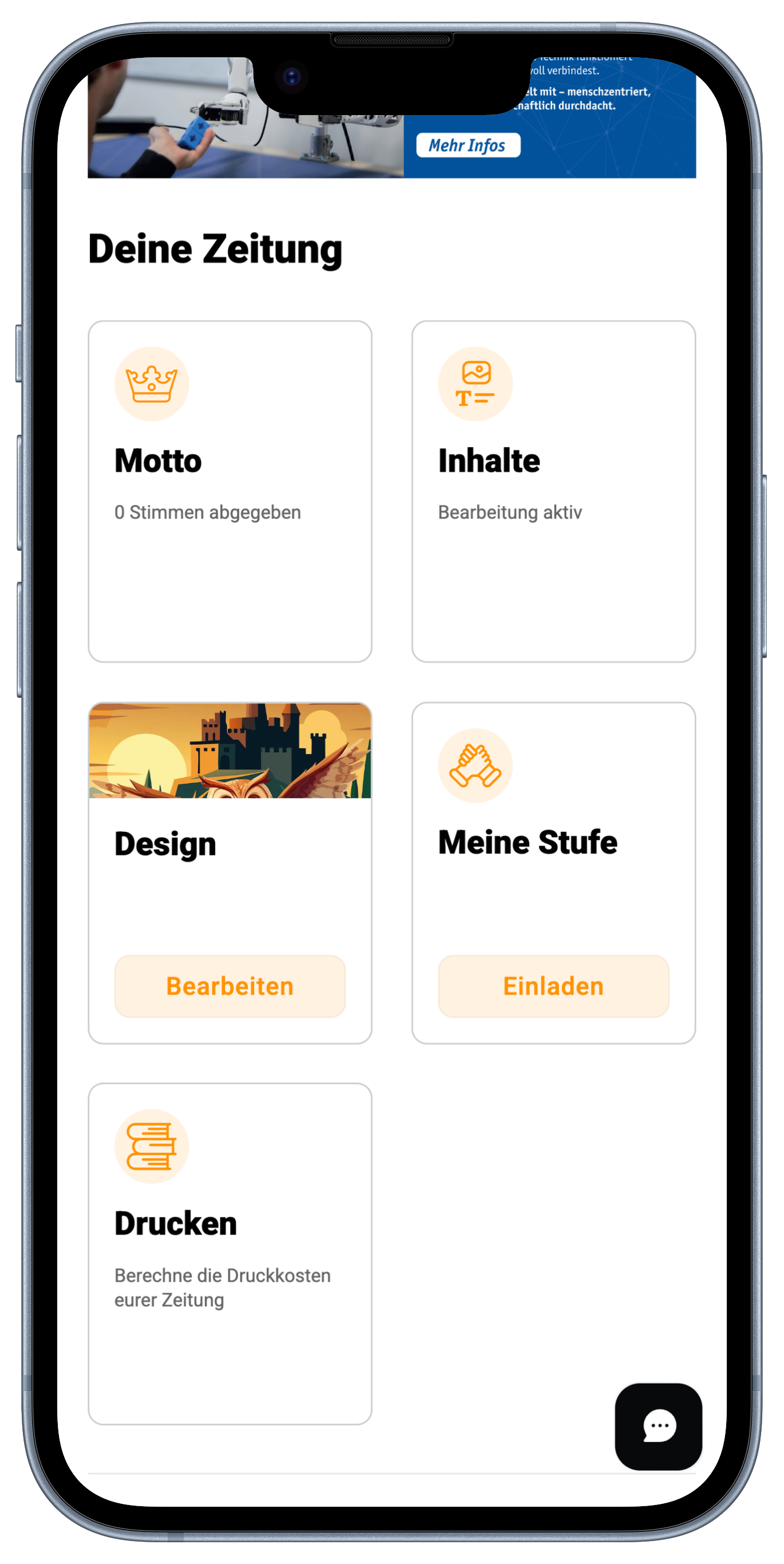Open the Drucken print cost card
The width and height of the screenshot is (784, 1564).
point(229,1253)
